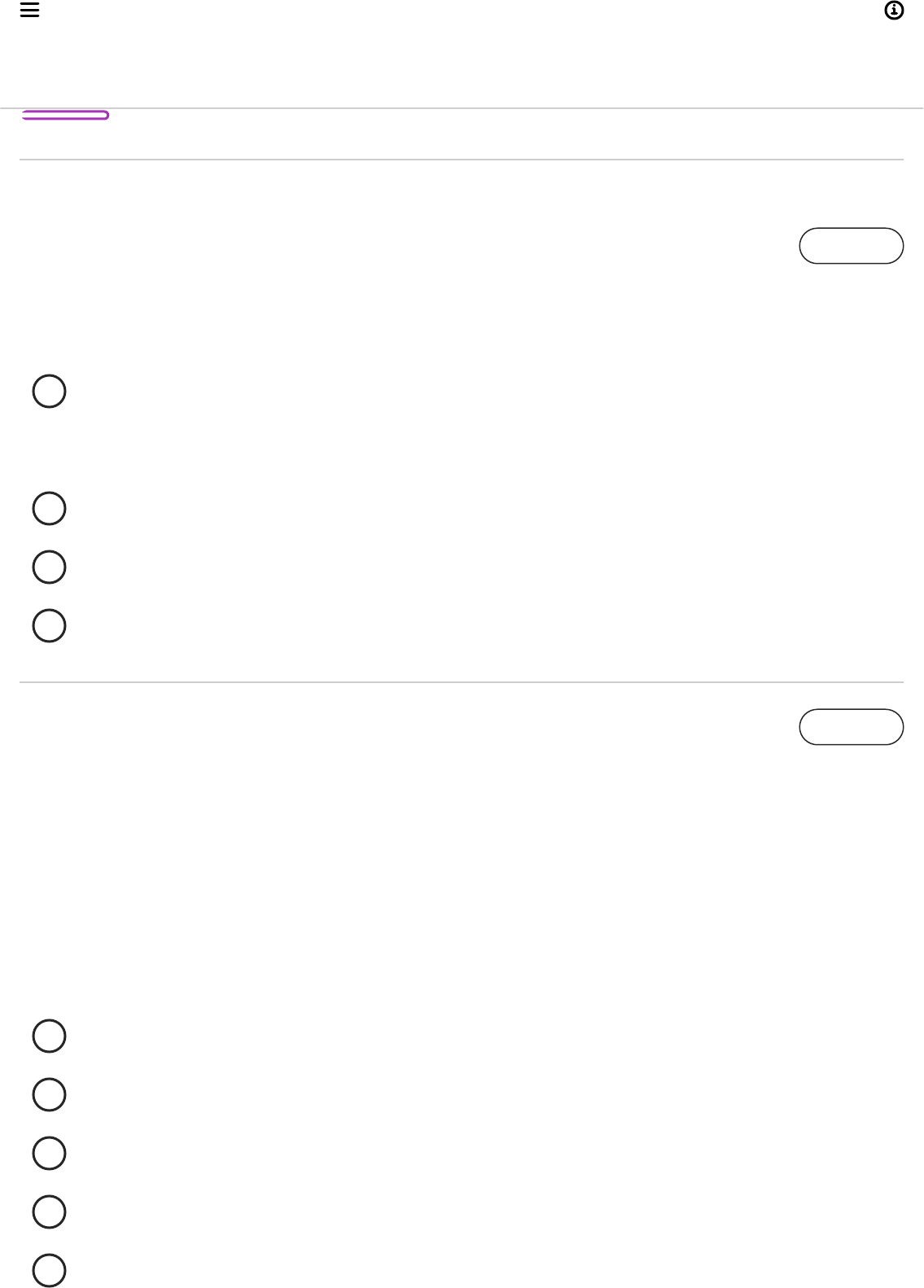The height and width of the screenshot is (1288, 924).
Task: Pick the third option of the first question
Action: 49,567
